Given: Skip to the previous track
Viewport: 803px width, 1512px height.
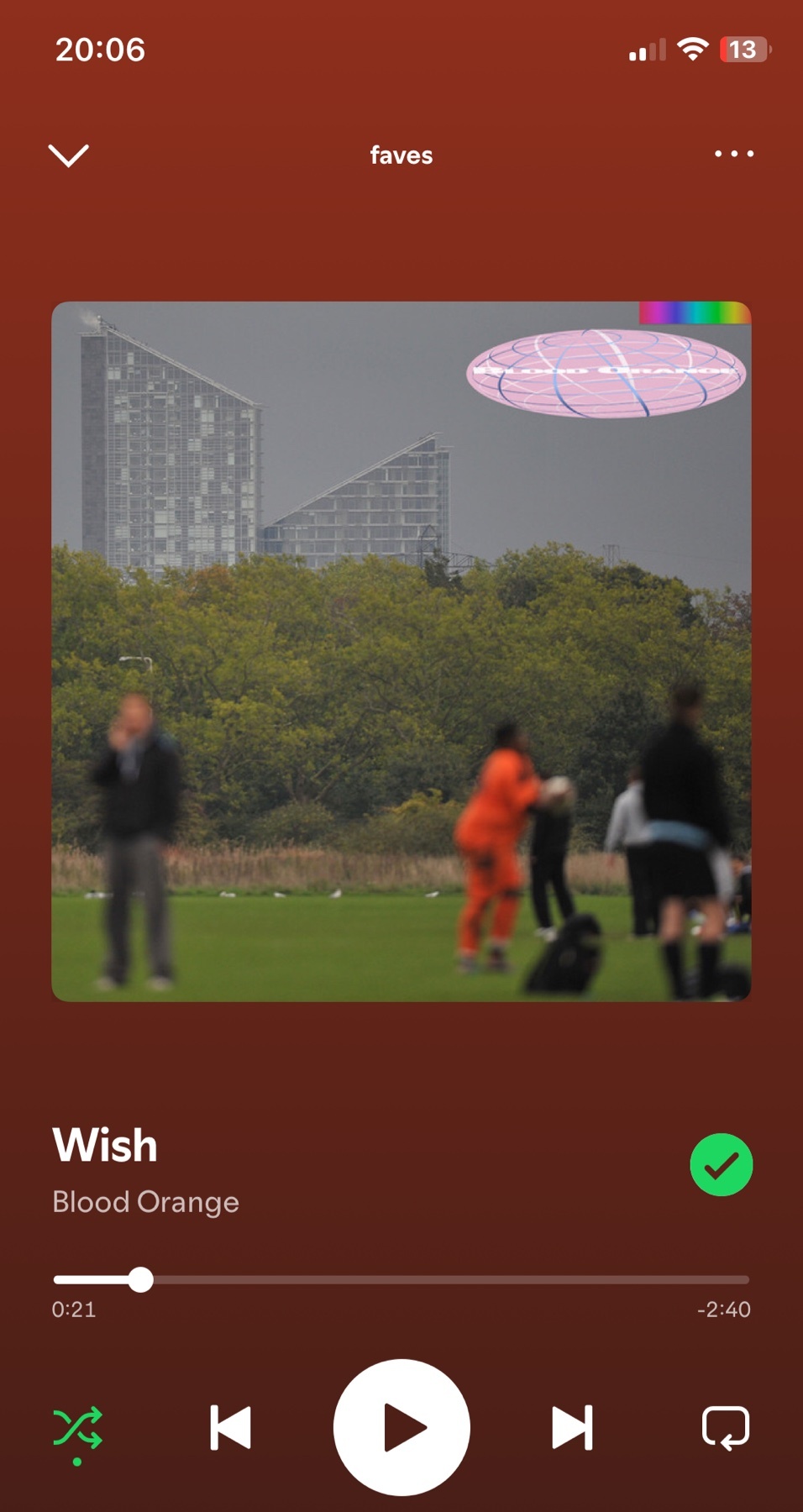Looking at the screenshot, I should click(x=230, y=1427).
